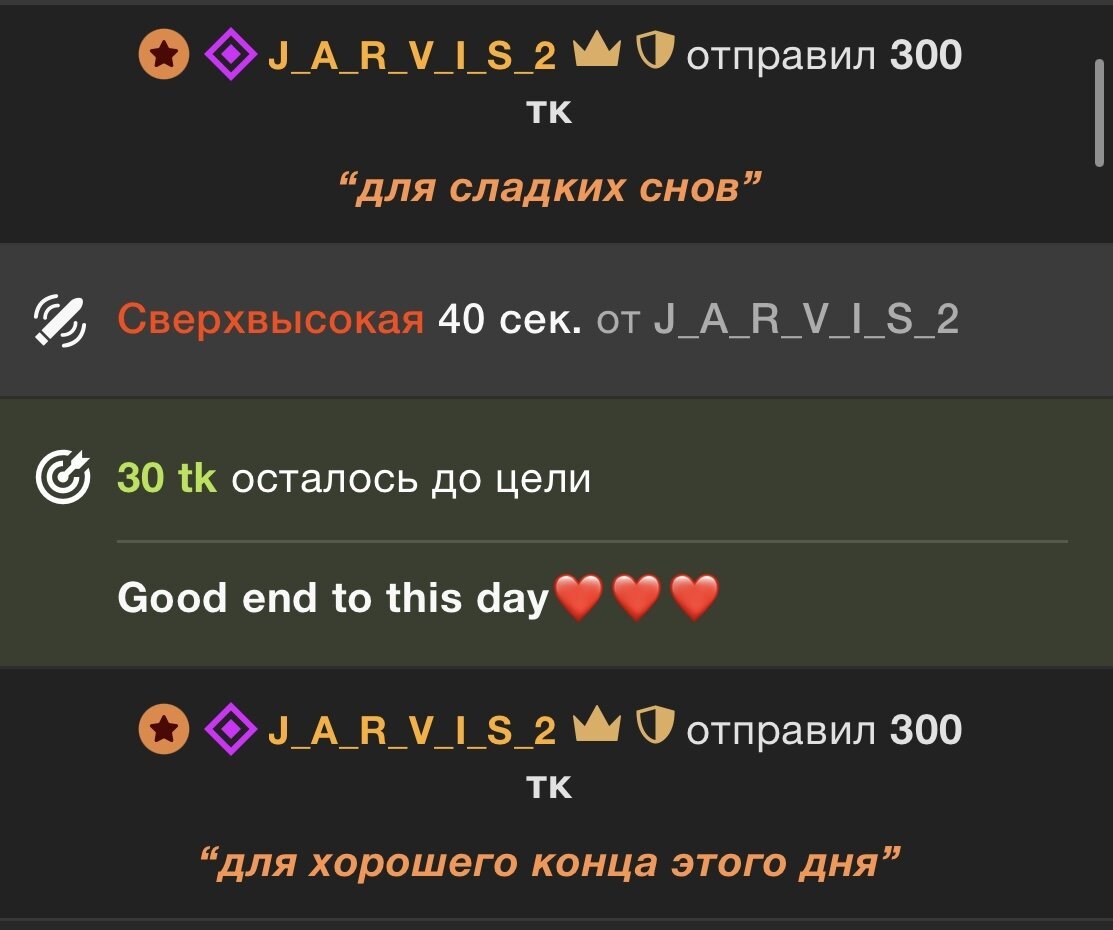Open J_A_R_V_I_S_2 profile above "для хорошего конца"
Viewport: 1113px width, 930px height.
click(411, 731)
